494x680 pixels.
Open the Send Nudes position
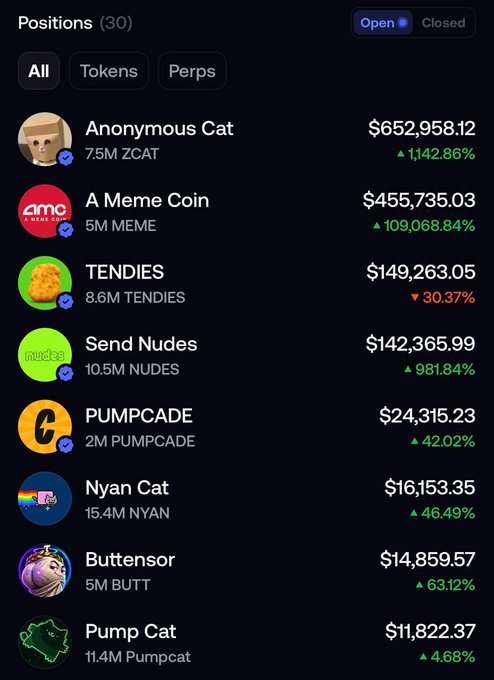[247, 355]
